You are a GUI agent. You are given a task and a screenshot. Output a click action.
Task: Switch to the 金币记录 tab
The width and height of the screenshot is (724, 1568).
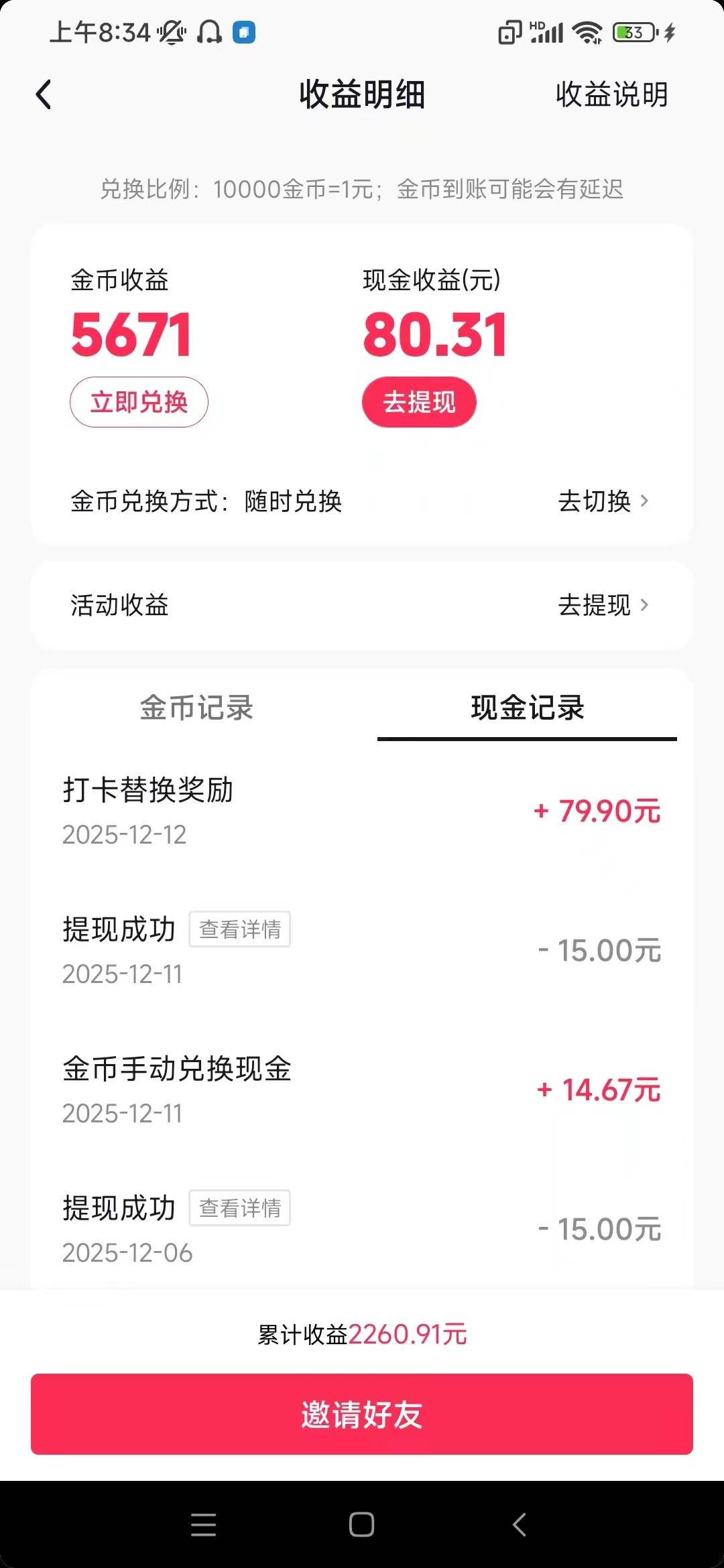[x=196, y=708]
